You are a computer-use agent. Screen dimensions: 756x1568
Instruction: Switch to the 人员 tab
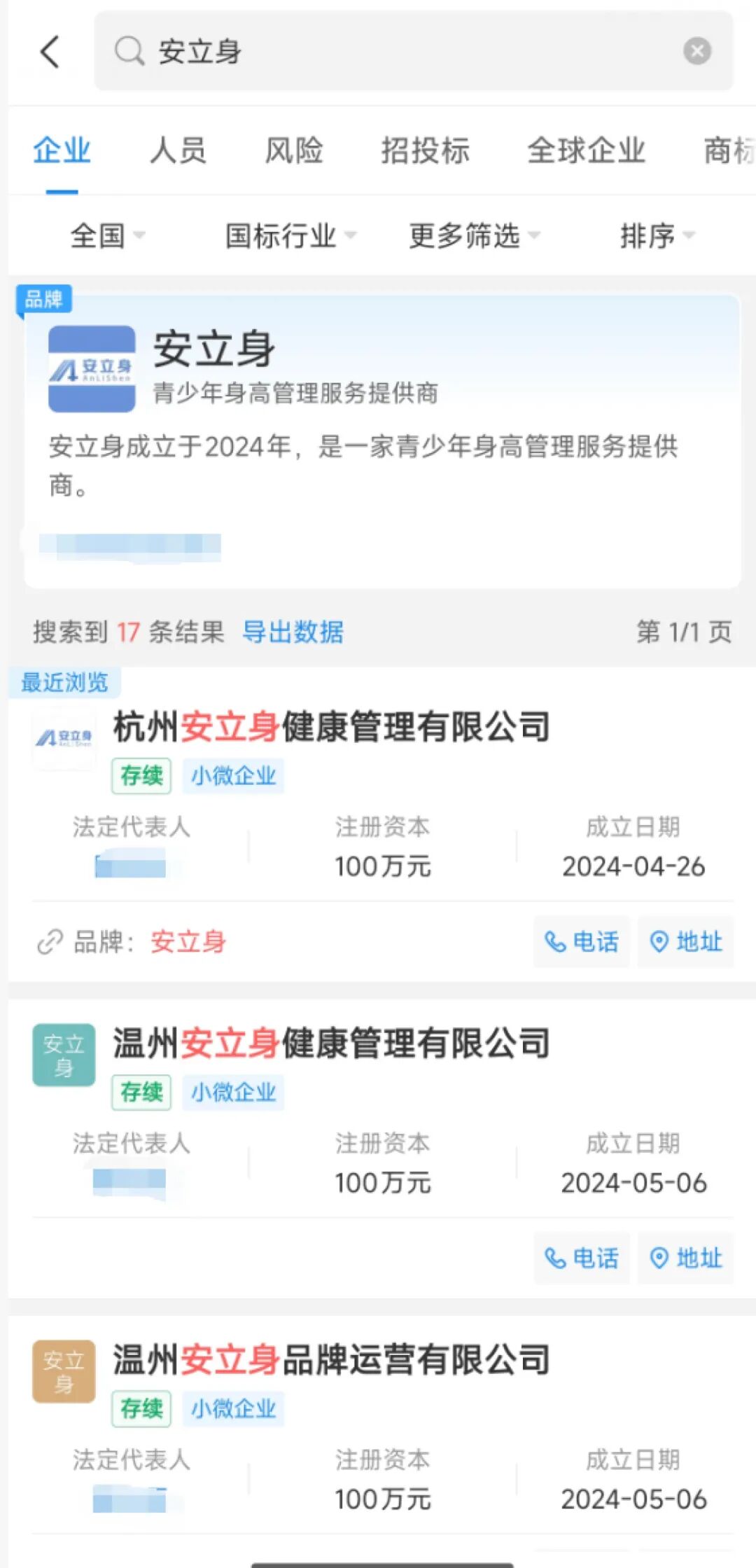[x=178, y=151]
